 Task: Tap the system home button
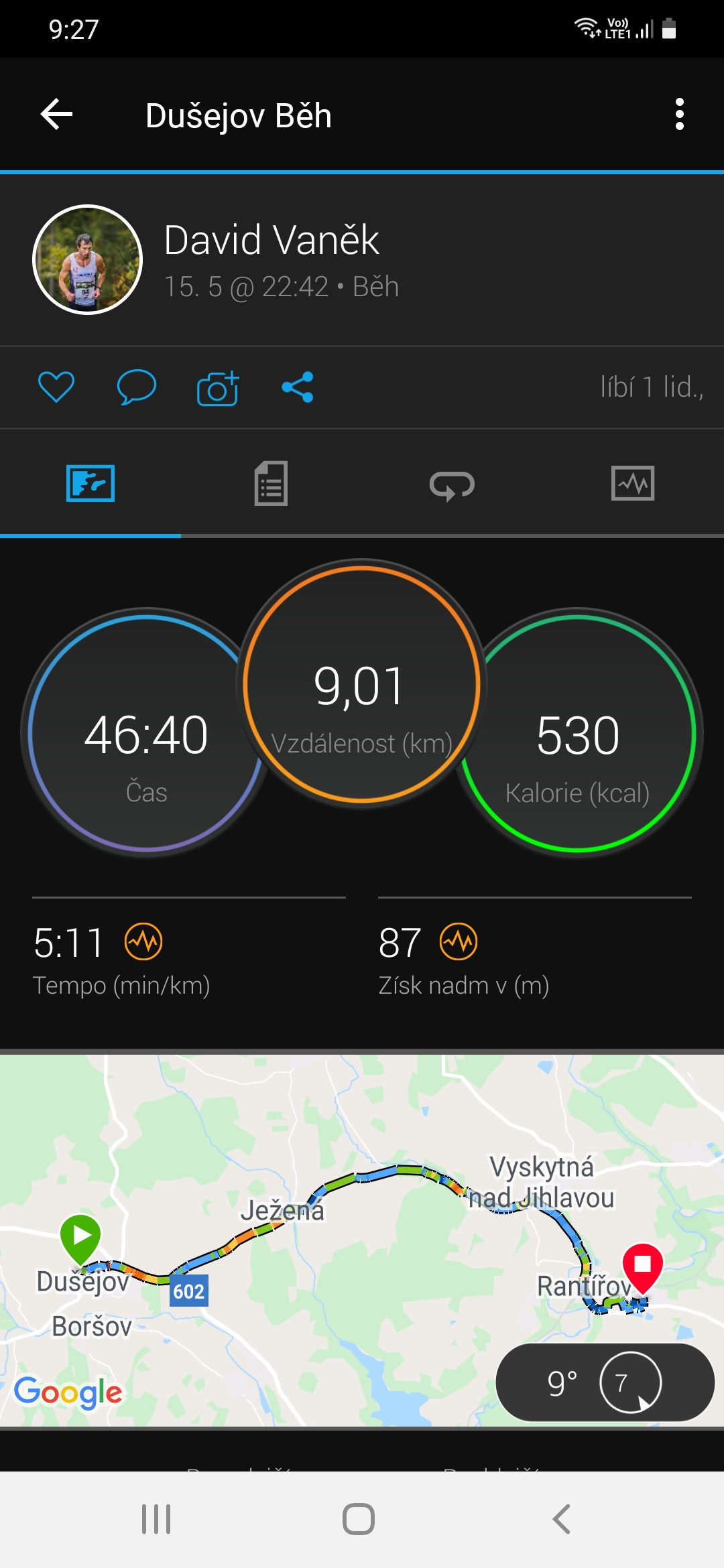pyautogui.click(x=359, y=1519)
